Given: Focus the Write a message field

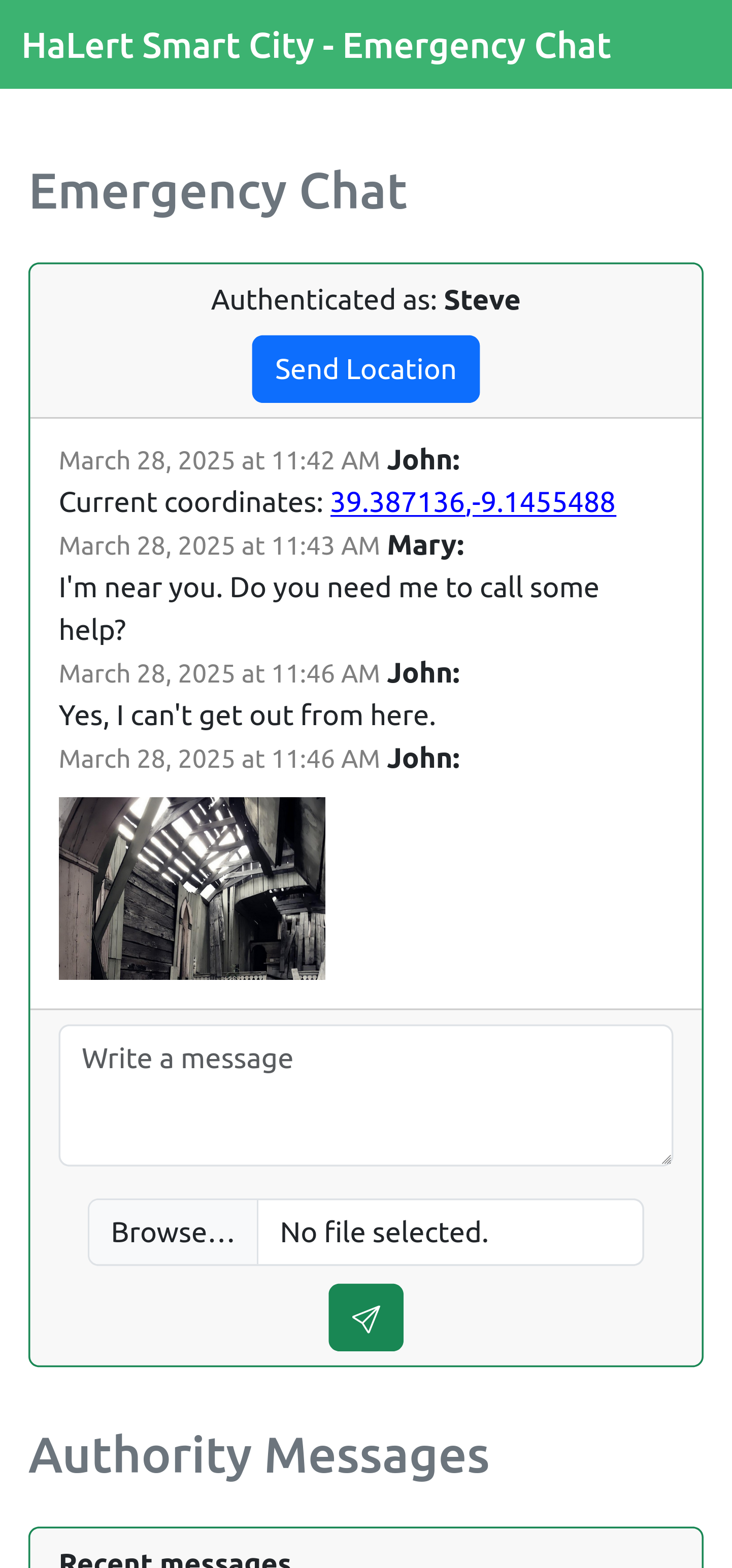Looking at the screenshot, I should click(x=365, y=1095).
